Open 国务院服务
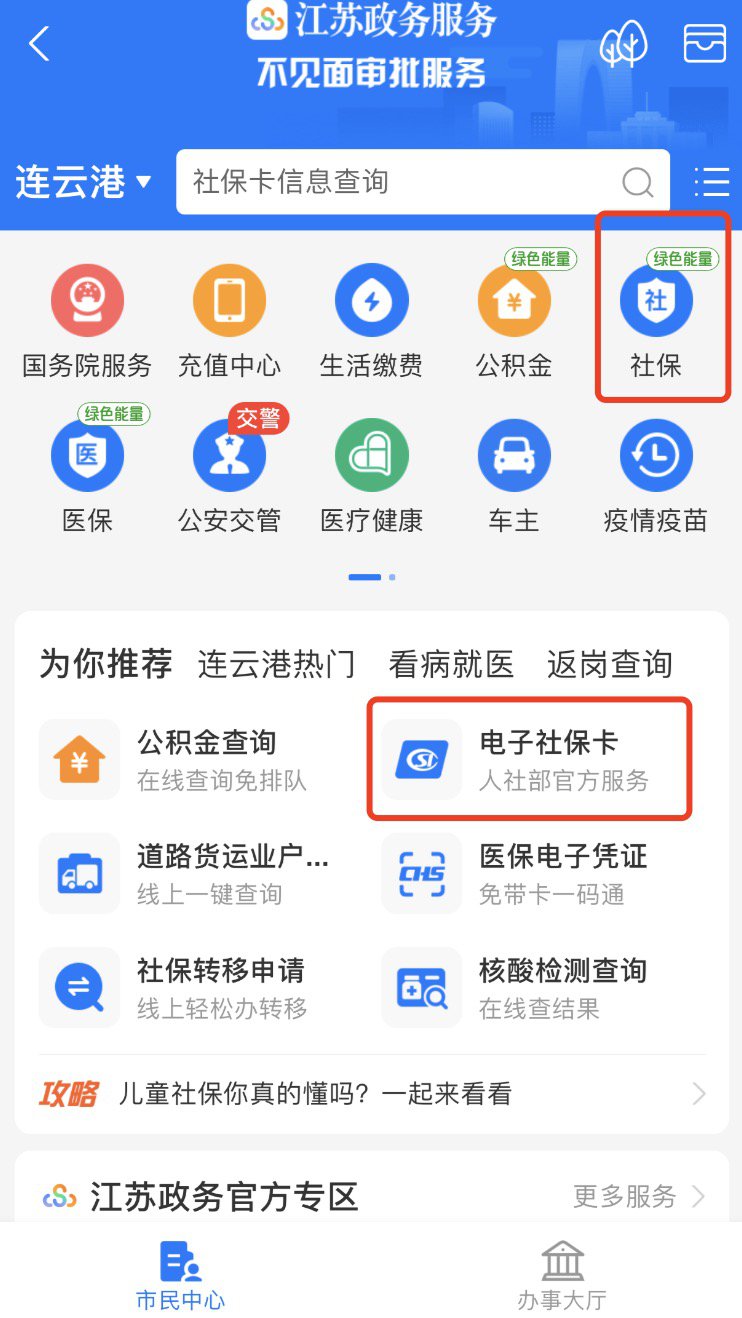The image size is (742, 1318). 87,322
